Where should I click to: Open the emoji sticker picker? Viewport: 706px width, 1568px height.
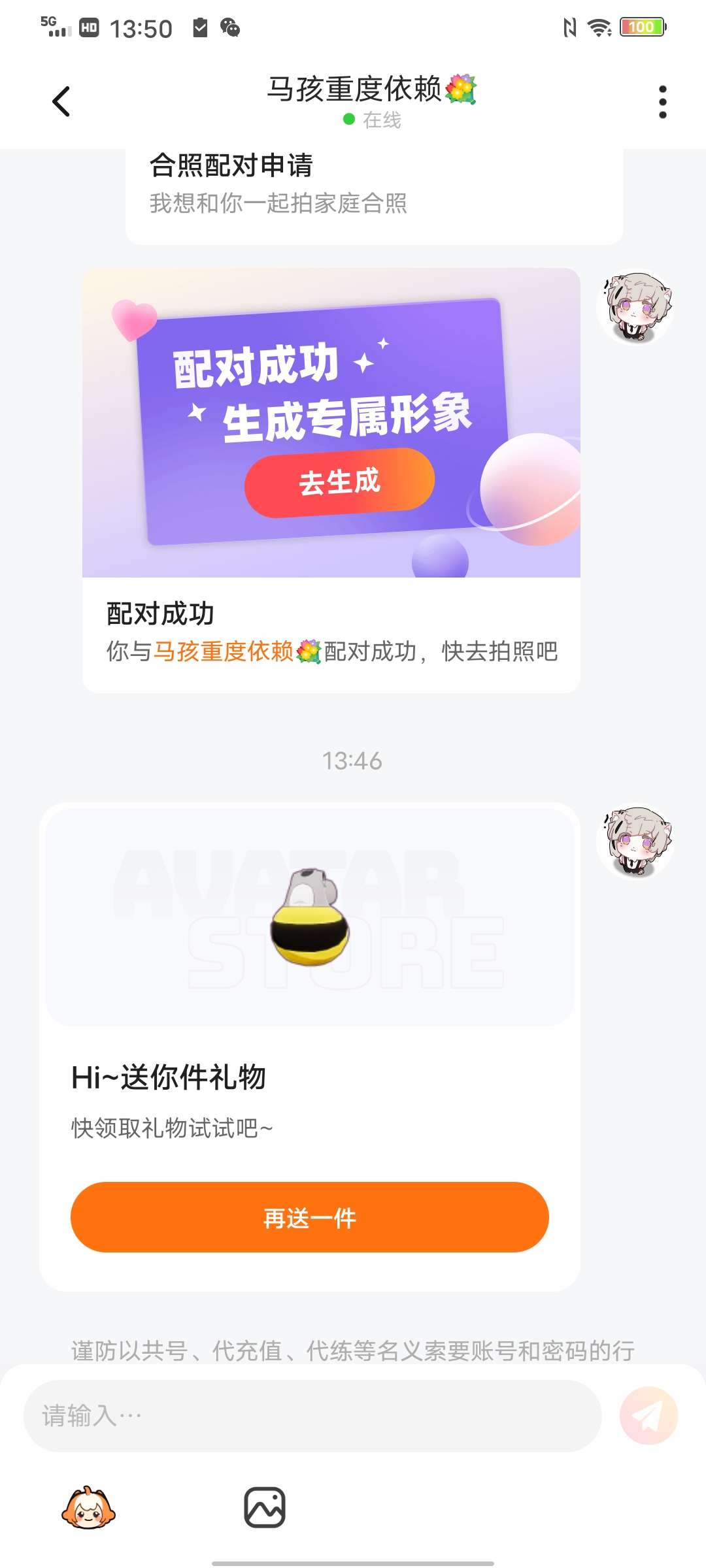click(88, 1507)
